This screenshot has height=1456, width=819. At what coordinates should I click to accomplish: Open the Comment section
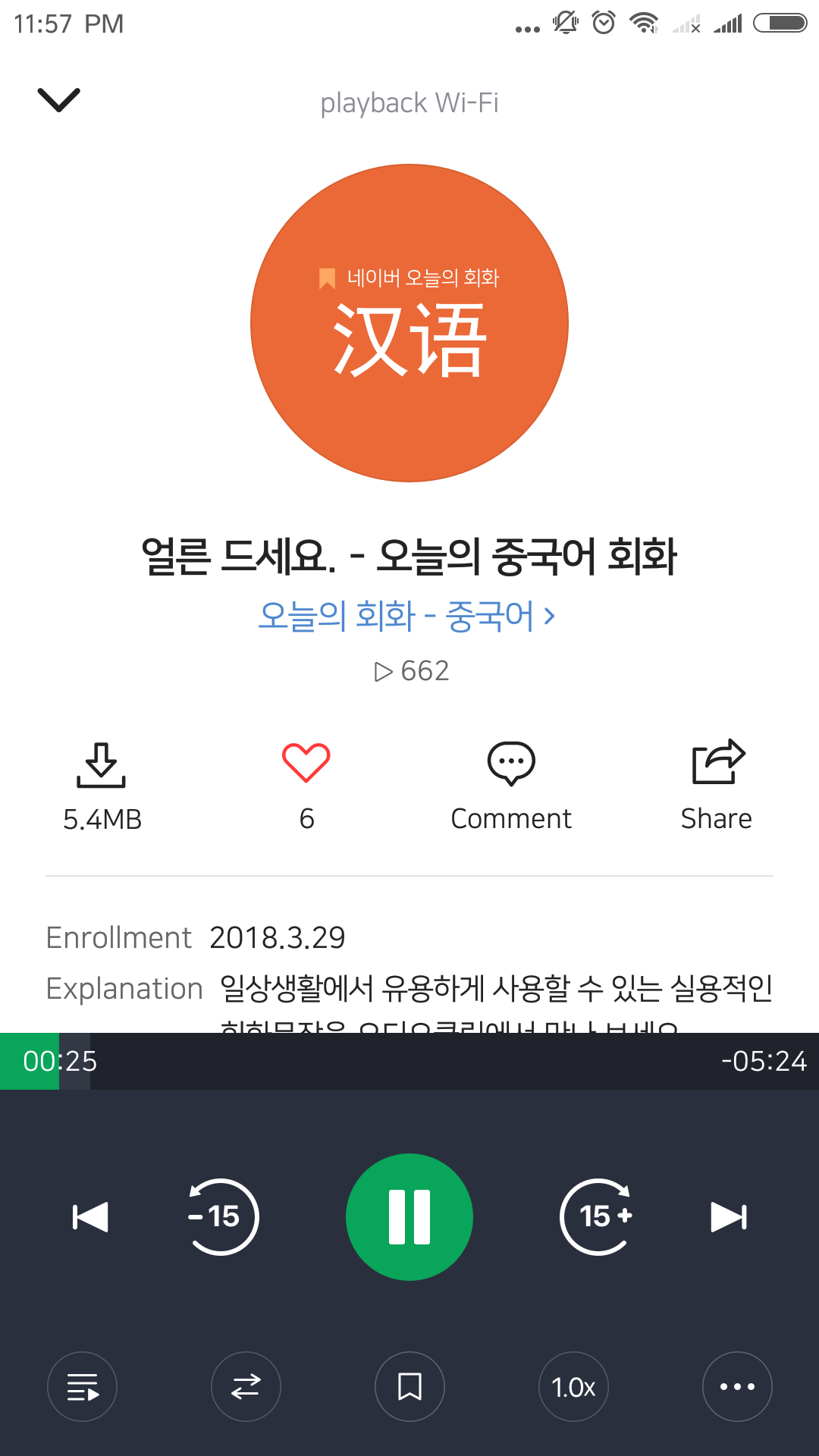pyautogui.click(x=511, y=786)
